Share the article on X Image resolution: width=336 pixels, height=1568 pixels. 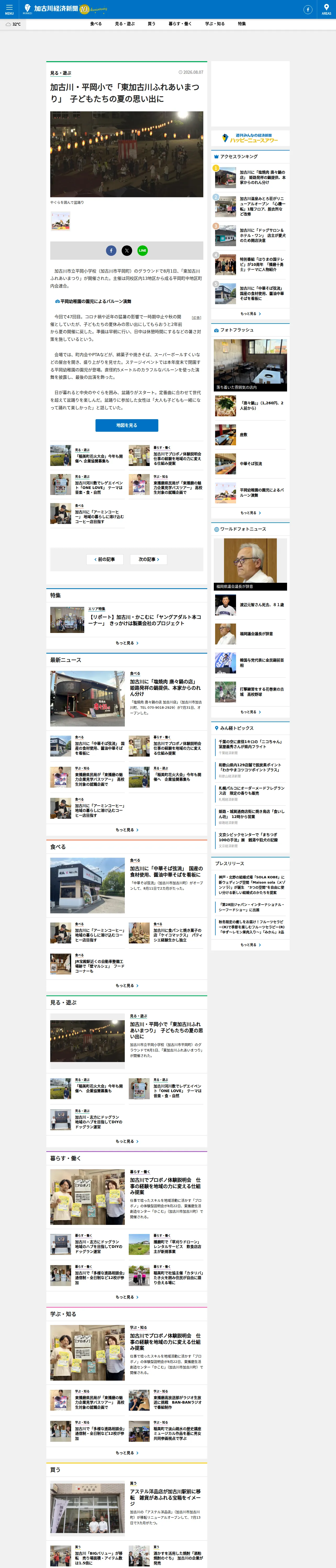pos(127,250)
